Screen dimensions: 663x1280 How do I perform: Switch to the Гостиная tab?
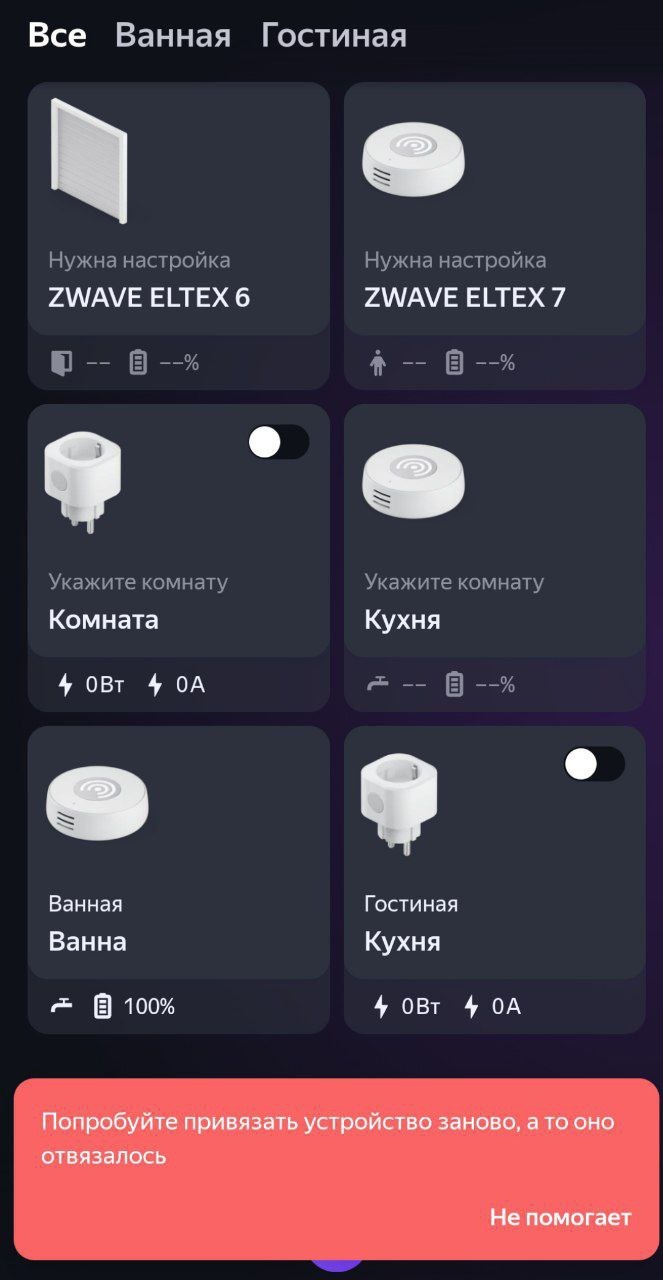point(333,36)
